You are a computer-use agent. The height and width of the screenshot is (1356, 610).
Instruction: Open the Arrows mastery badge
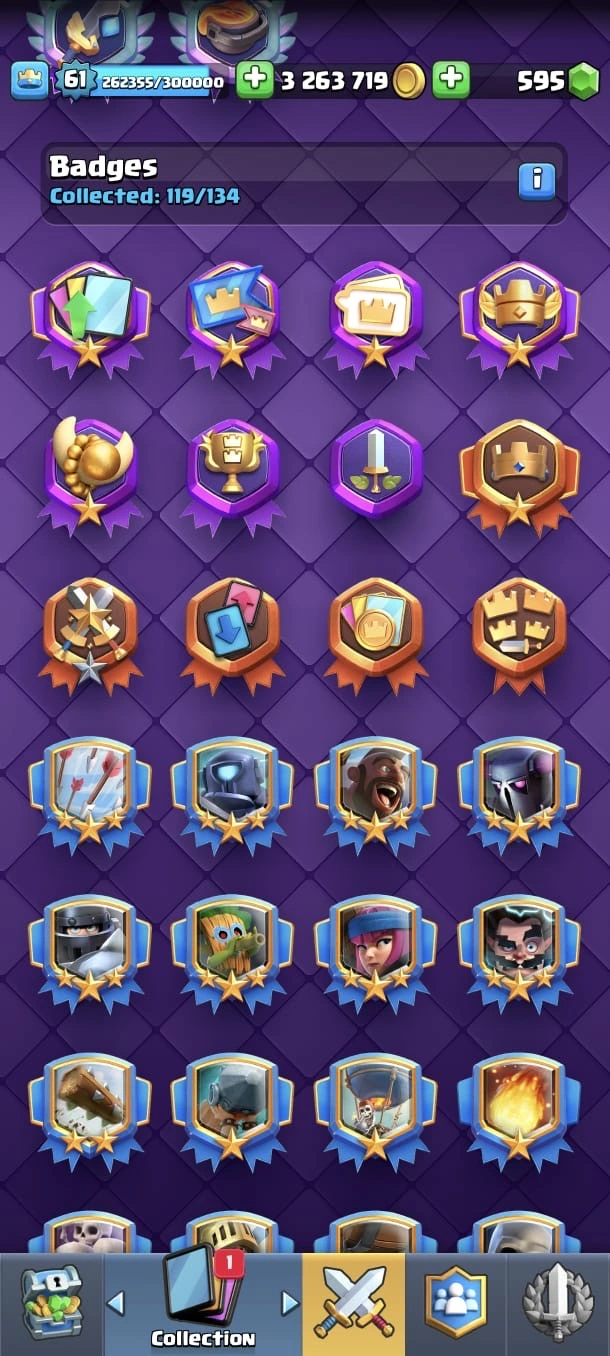[89, 792]
